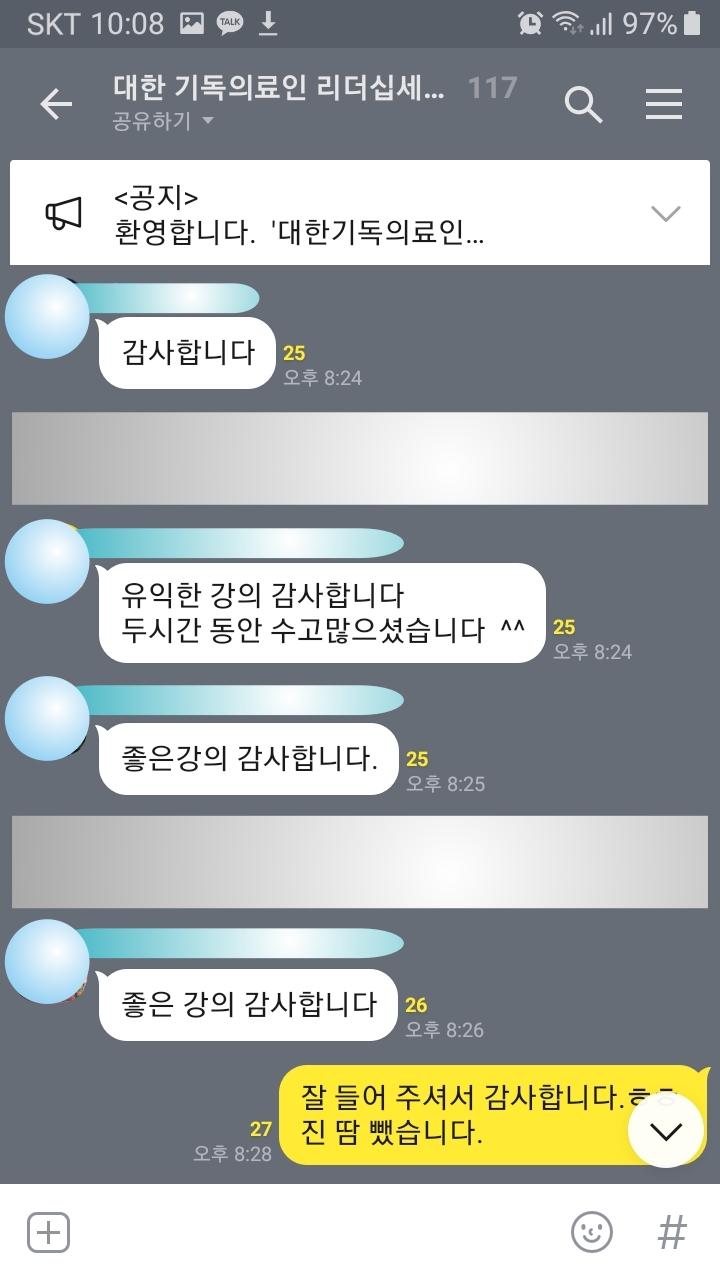Tap the hashtag search icon
720x1280 pixels.
(x=672, y=1232)
